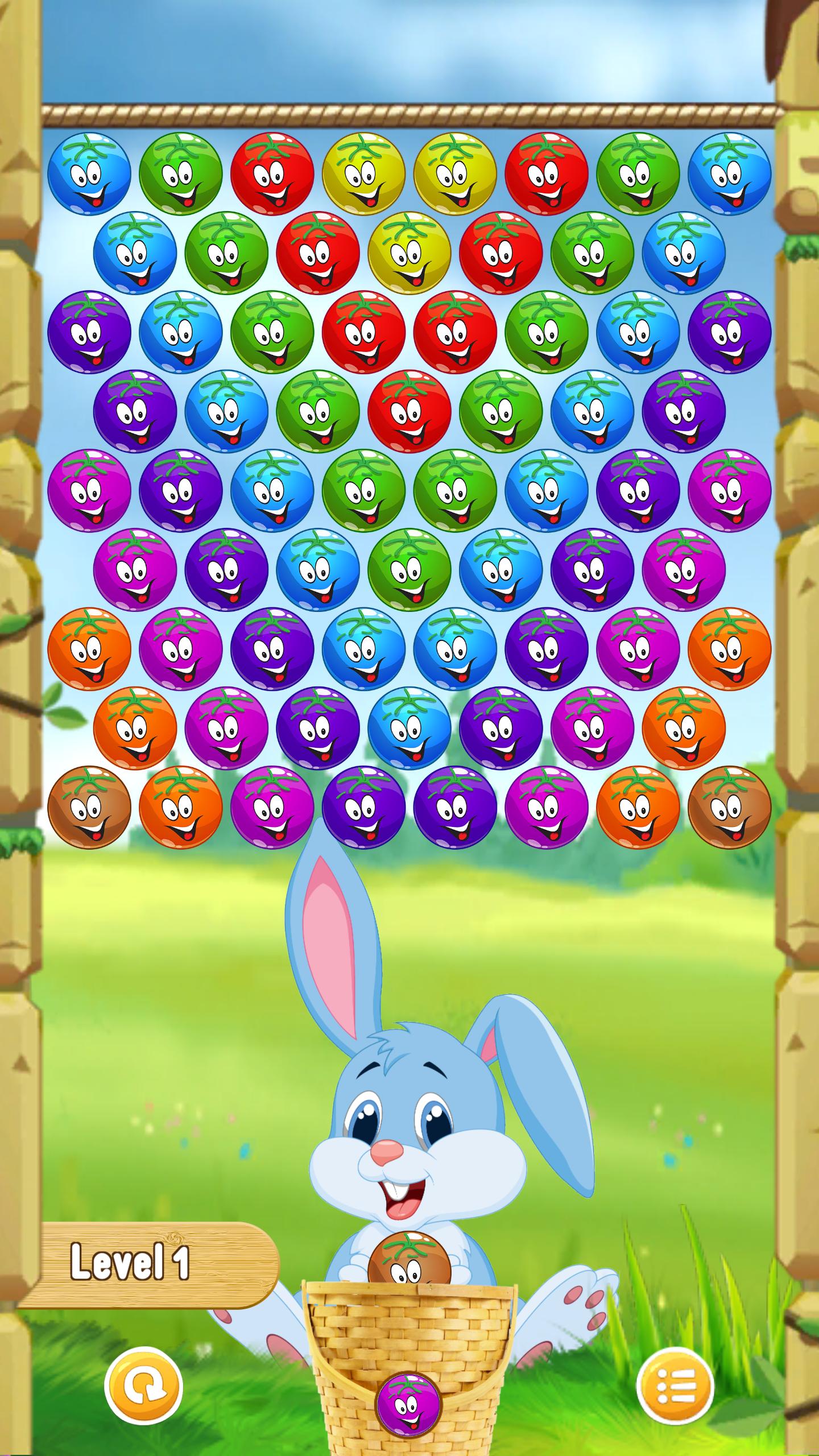Tap the orange swap bubble button
This screenshot has height=1456, width=819.
143,1385
